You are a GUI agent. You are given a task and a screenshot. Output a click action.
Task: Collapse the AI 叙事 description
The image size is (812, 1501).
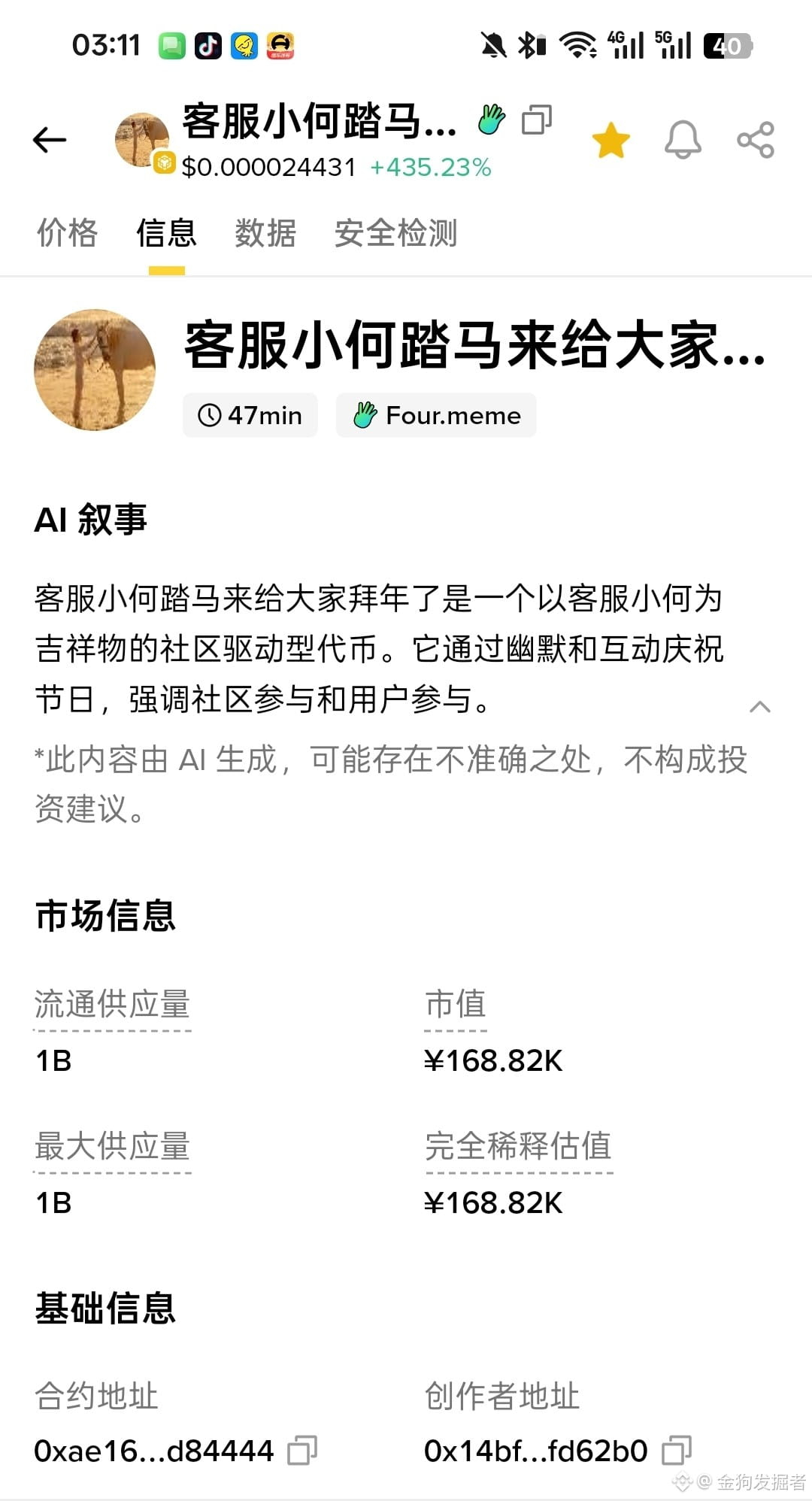760,706
